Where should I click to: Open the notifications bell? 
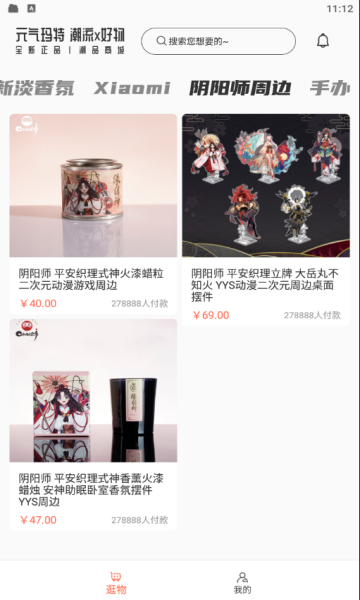(323, 41)
